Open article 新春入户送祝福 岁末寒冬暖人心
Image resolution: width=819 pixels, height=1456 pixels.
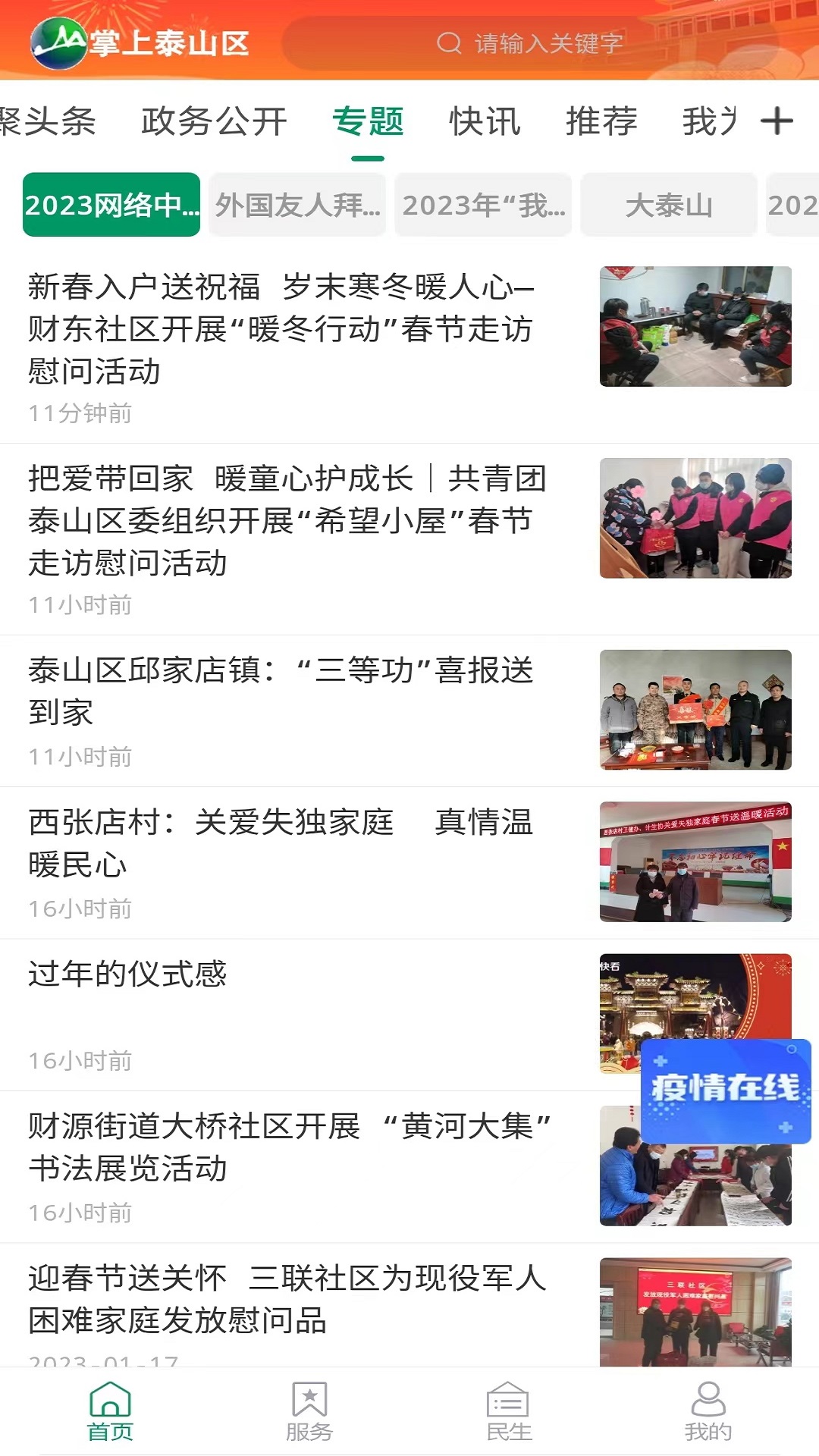[409, 349]
